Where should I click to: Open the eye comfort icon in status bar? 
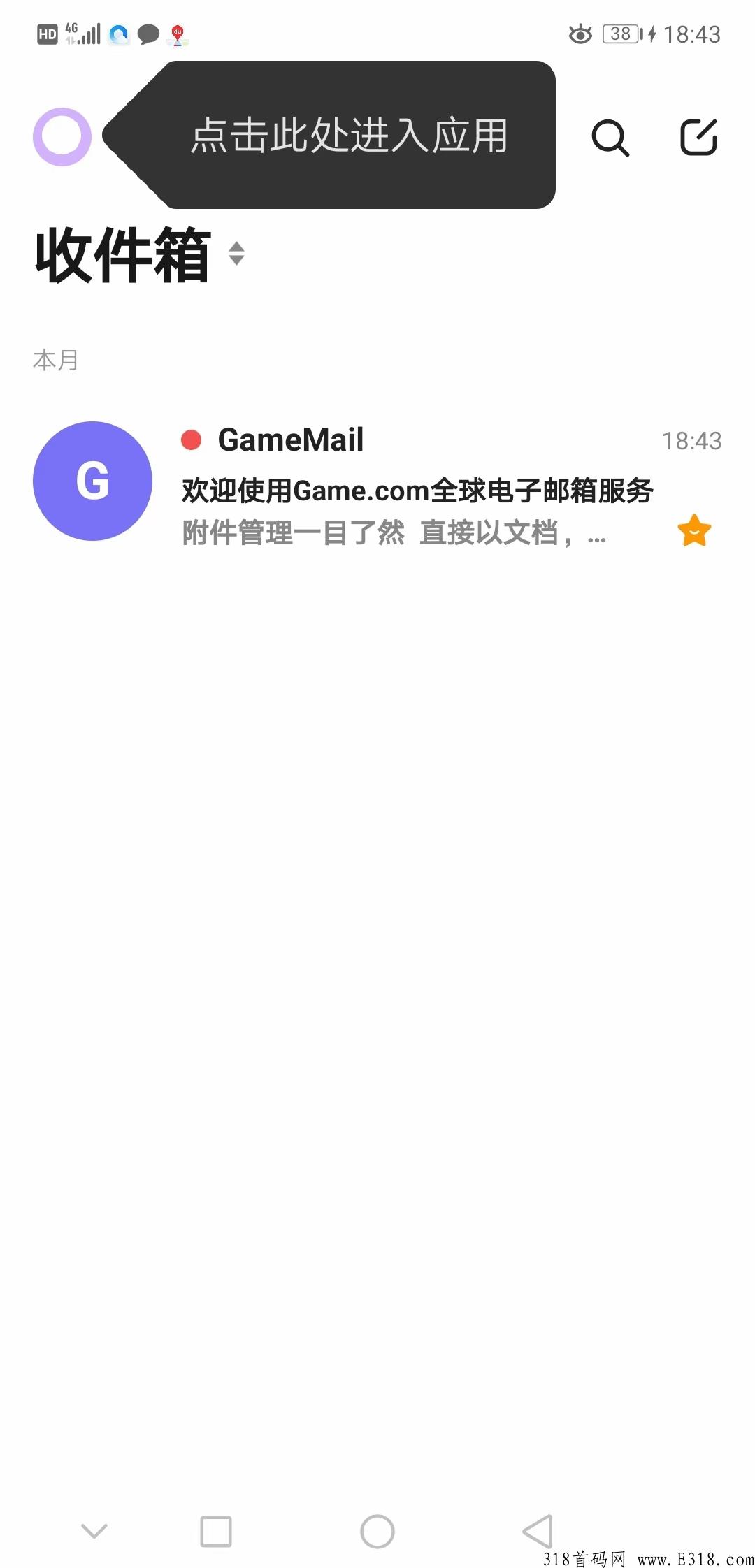click(582, 34)
